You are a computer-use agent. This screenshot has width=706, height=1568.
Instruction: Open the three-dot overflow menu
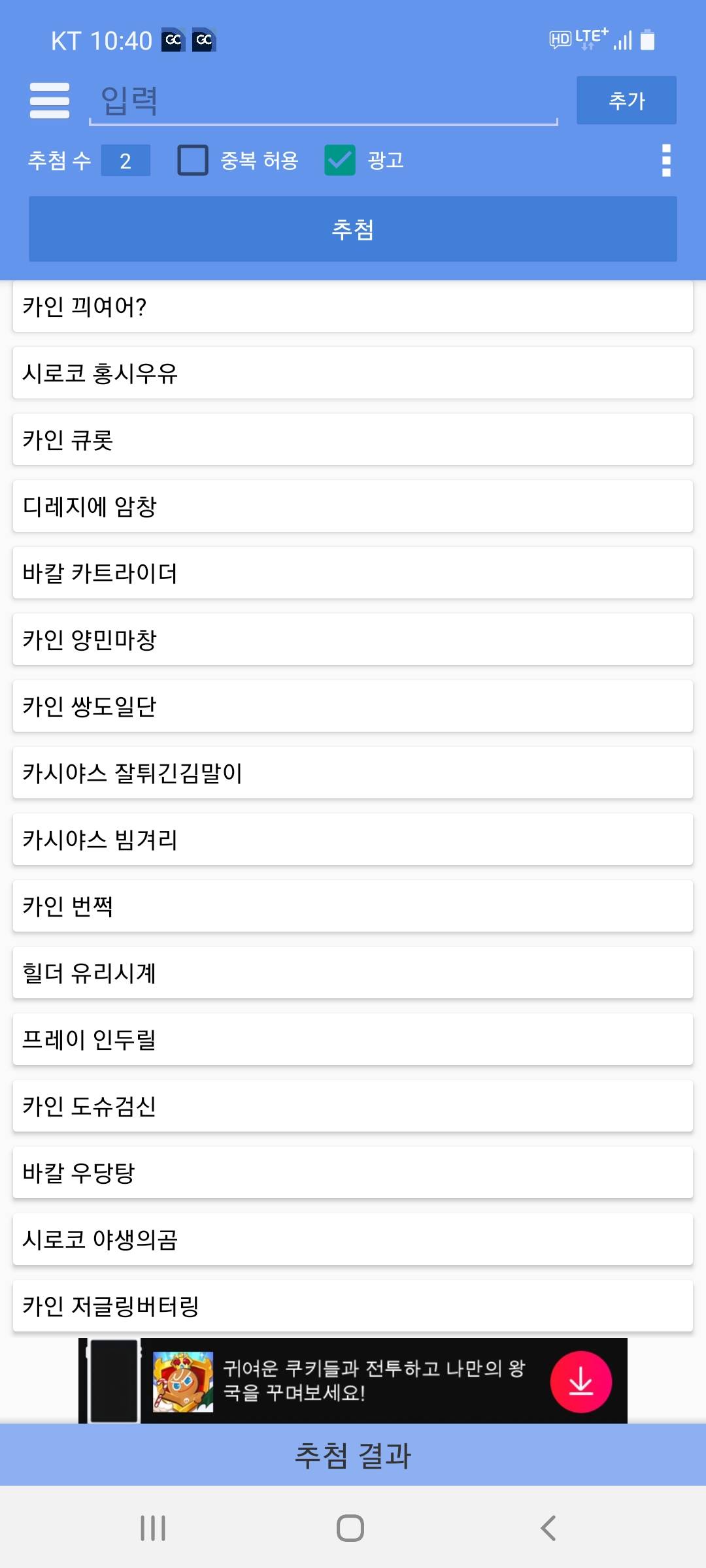(666, 161)
